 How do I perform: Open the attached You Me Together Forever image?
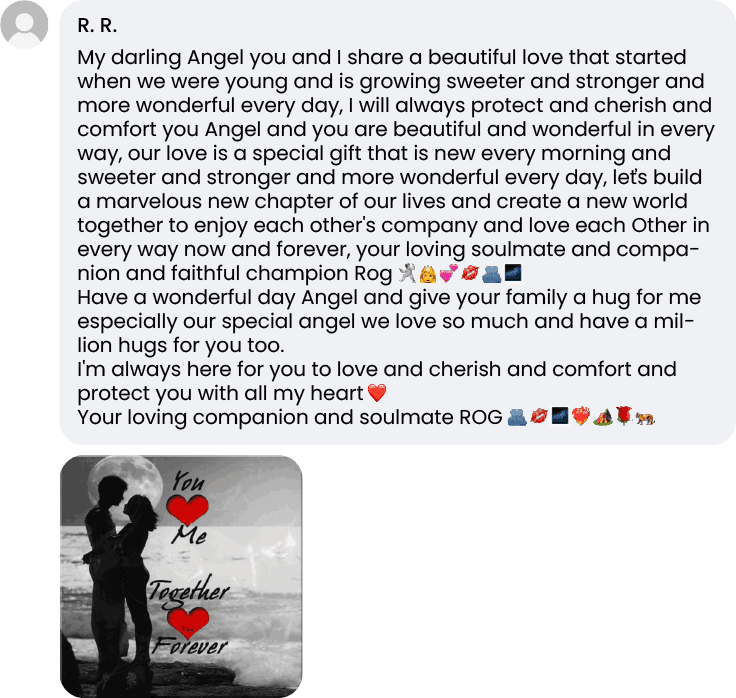pyautogui.click(x=181, y=575)
